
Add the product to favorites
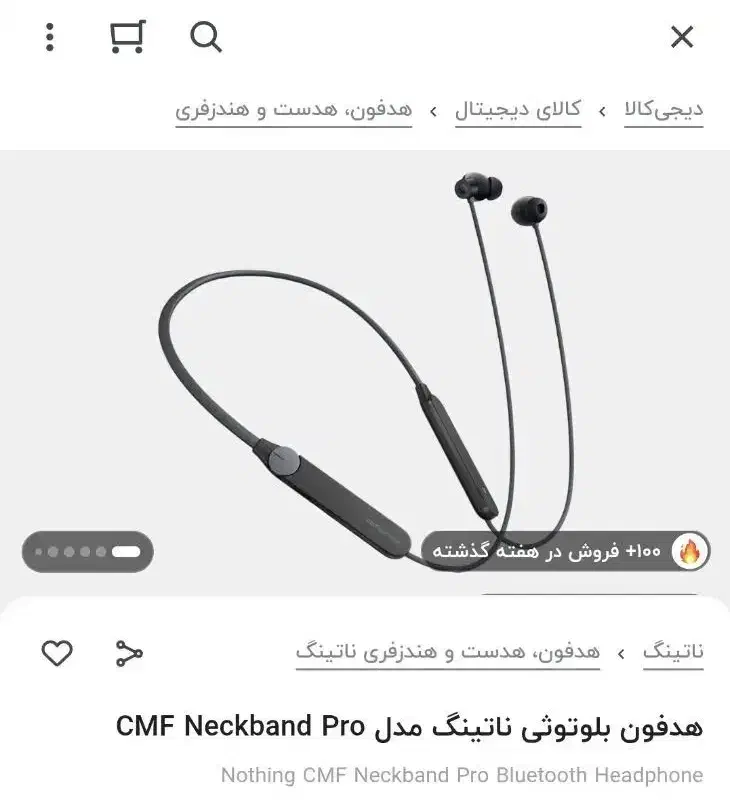pos(57,653)
